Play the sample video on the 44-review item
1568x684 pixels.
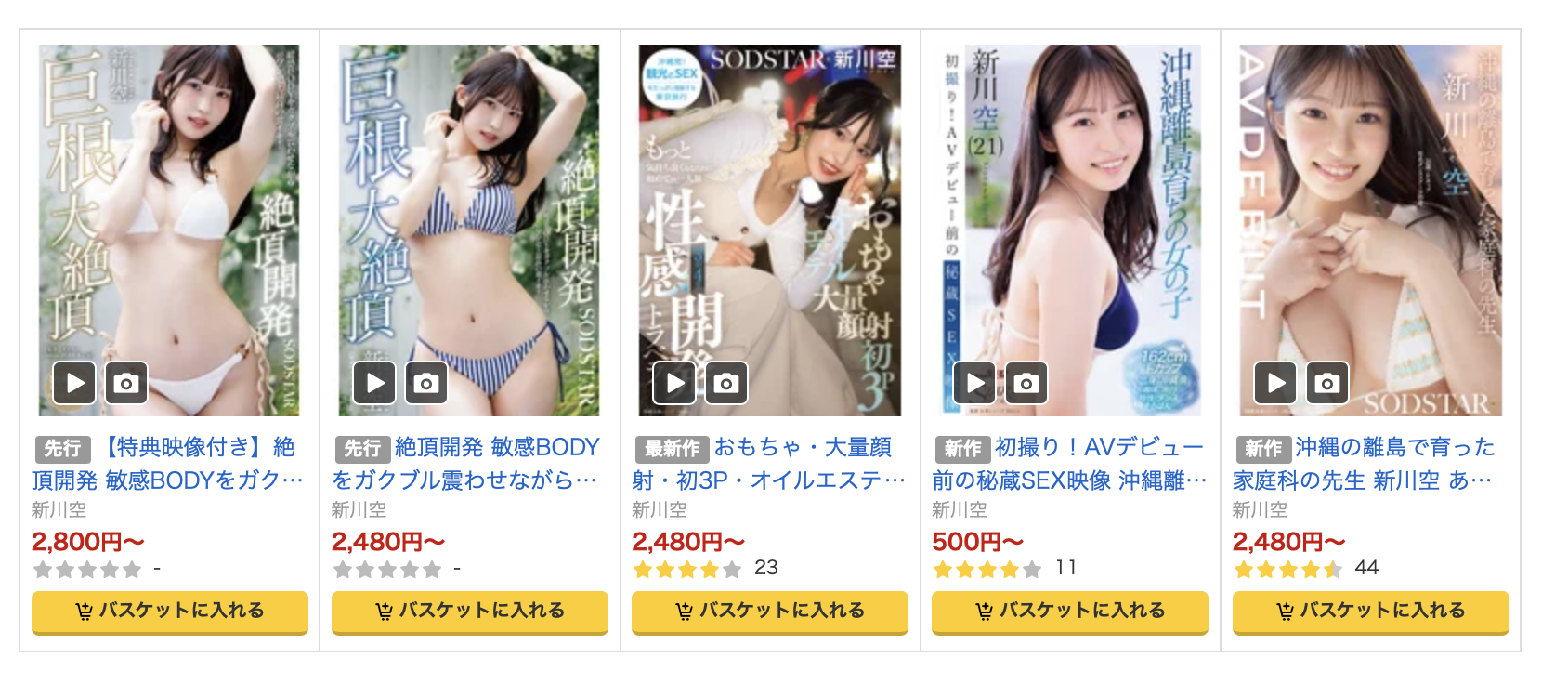tap(1275, 383)
